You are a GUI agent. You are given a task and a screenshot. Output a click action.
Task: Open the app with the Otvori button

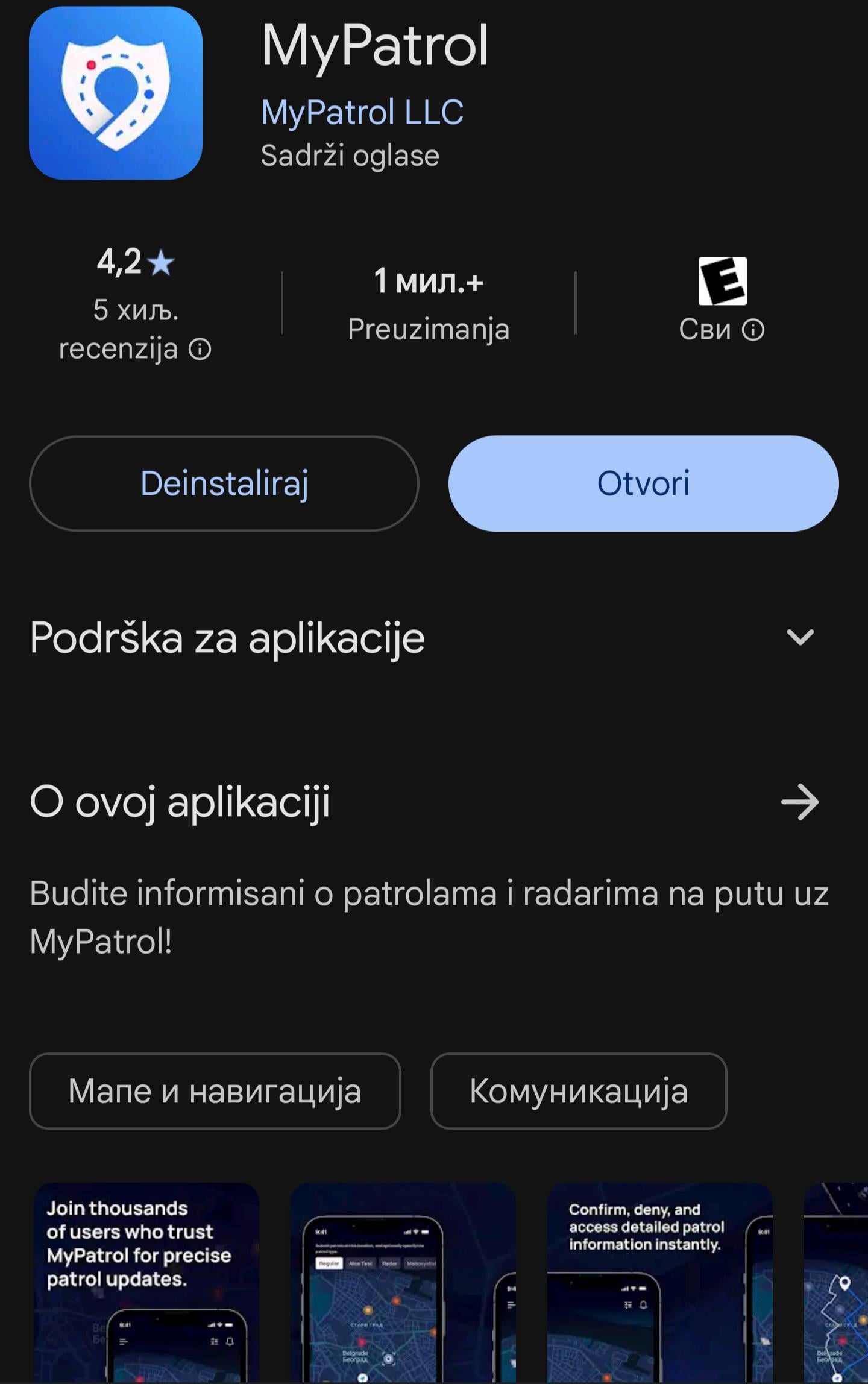(x=643, y=483)
